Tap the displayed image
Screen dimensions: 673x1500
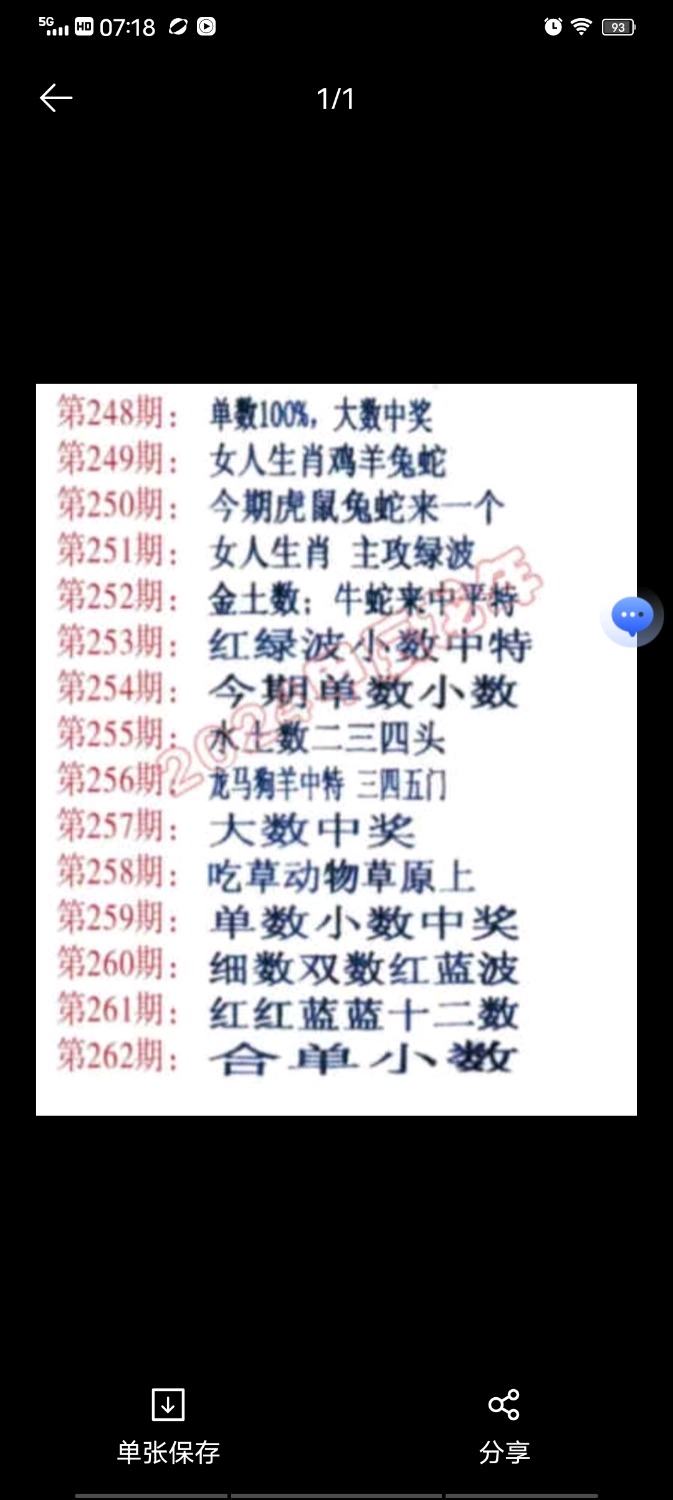tap(336, 748)
